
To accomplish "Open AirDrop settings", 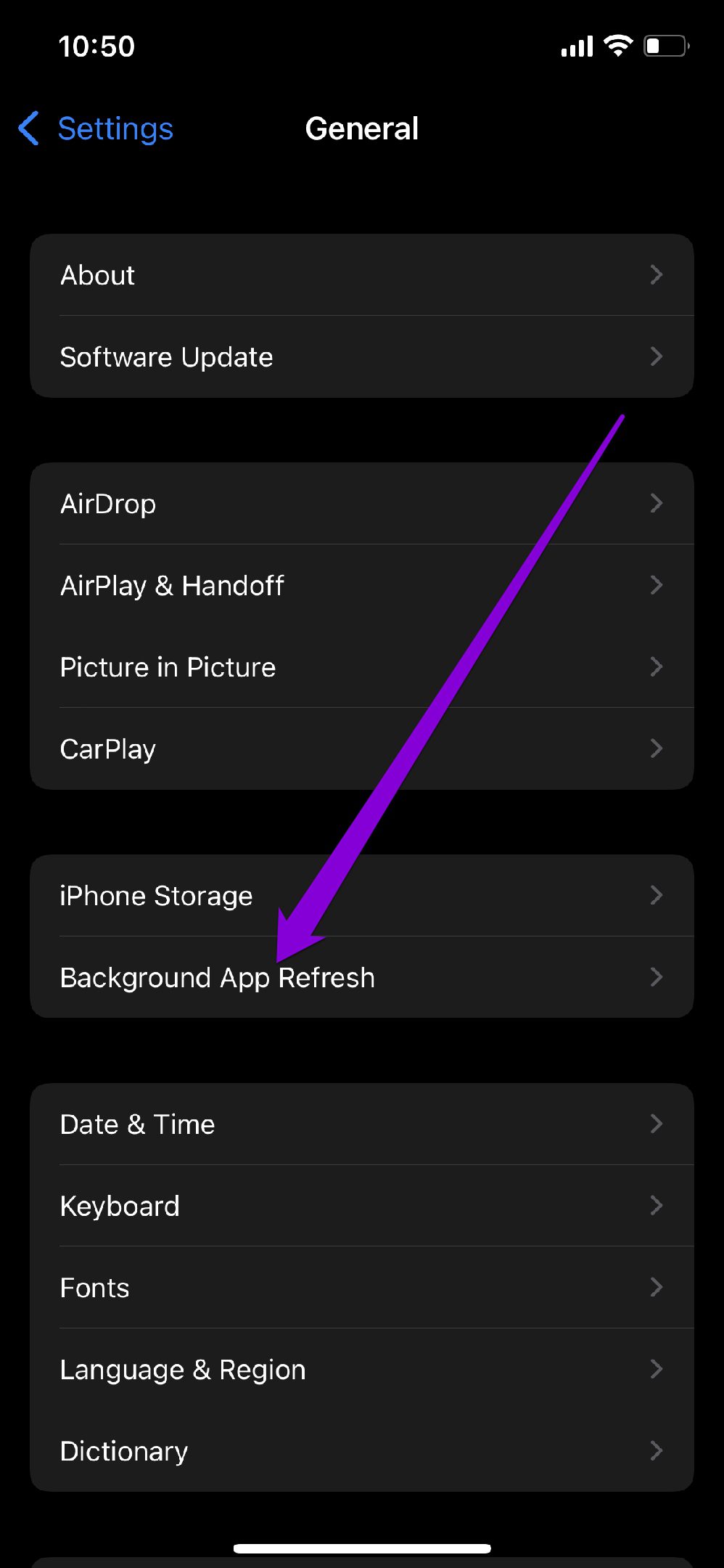I will [x=361, y=504].
